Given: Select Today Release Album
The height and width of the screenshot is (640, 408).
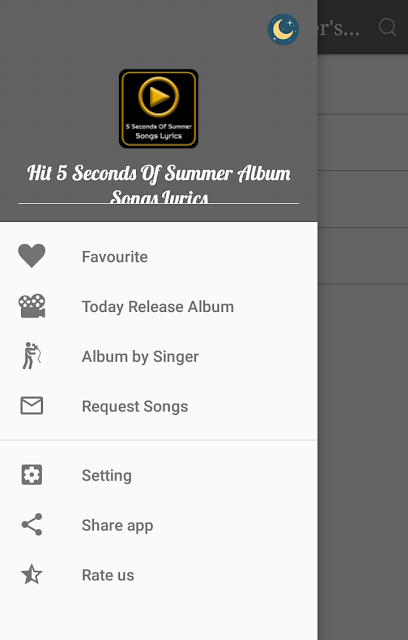Looking at the screenshot, I should [x=159, y=307].
